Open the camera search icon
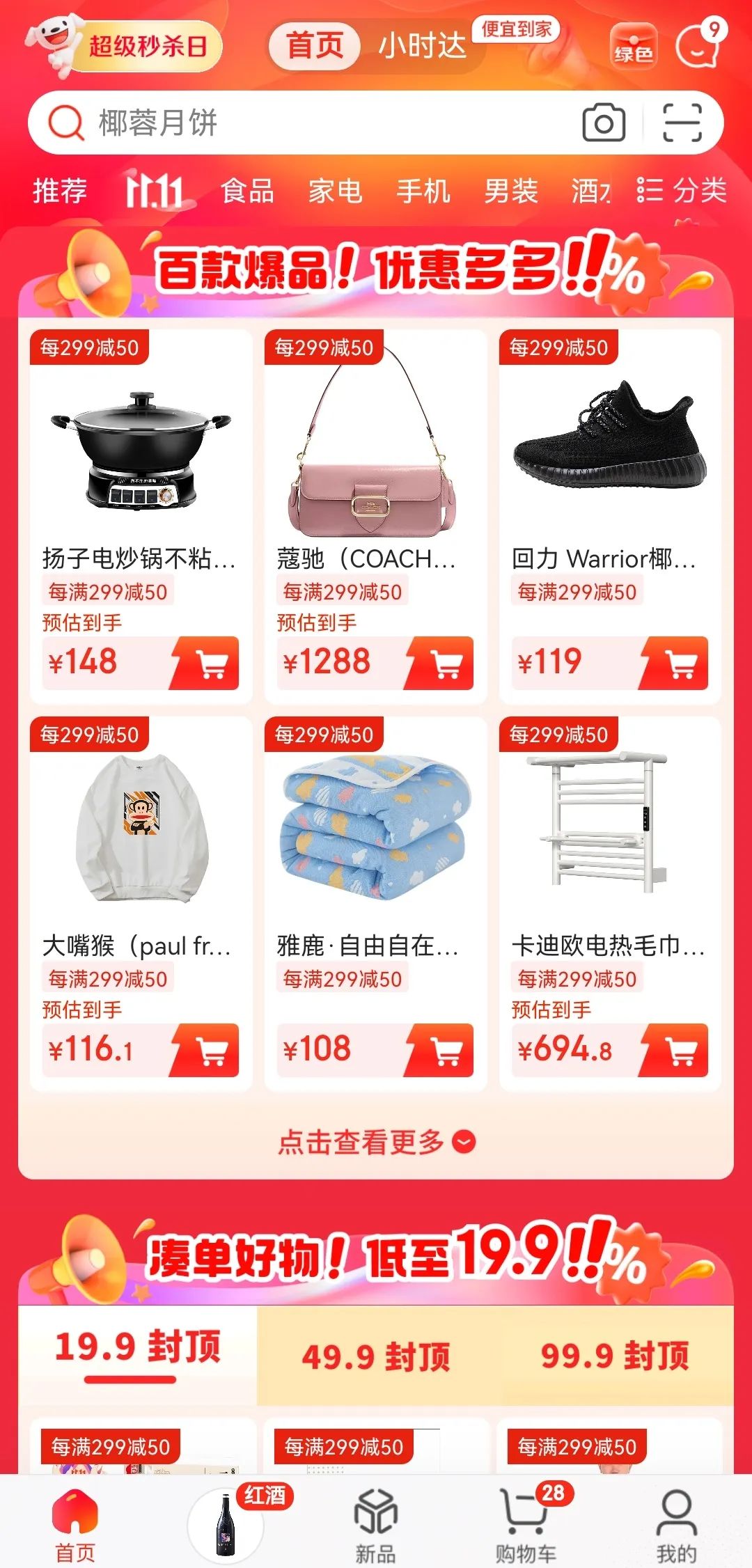 pyautogui.click(x=603, y=123)
